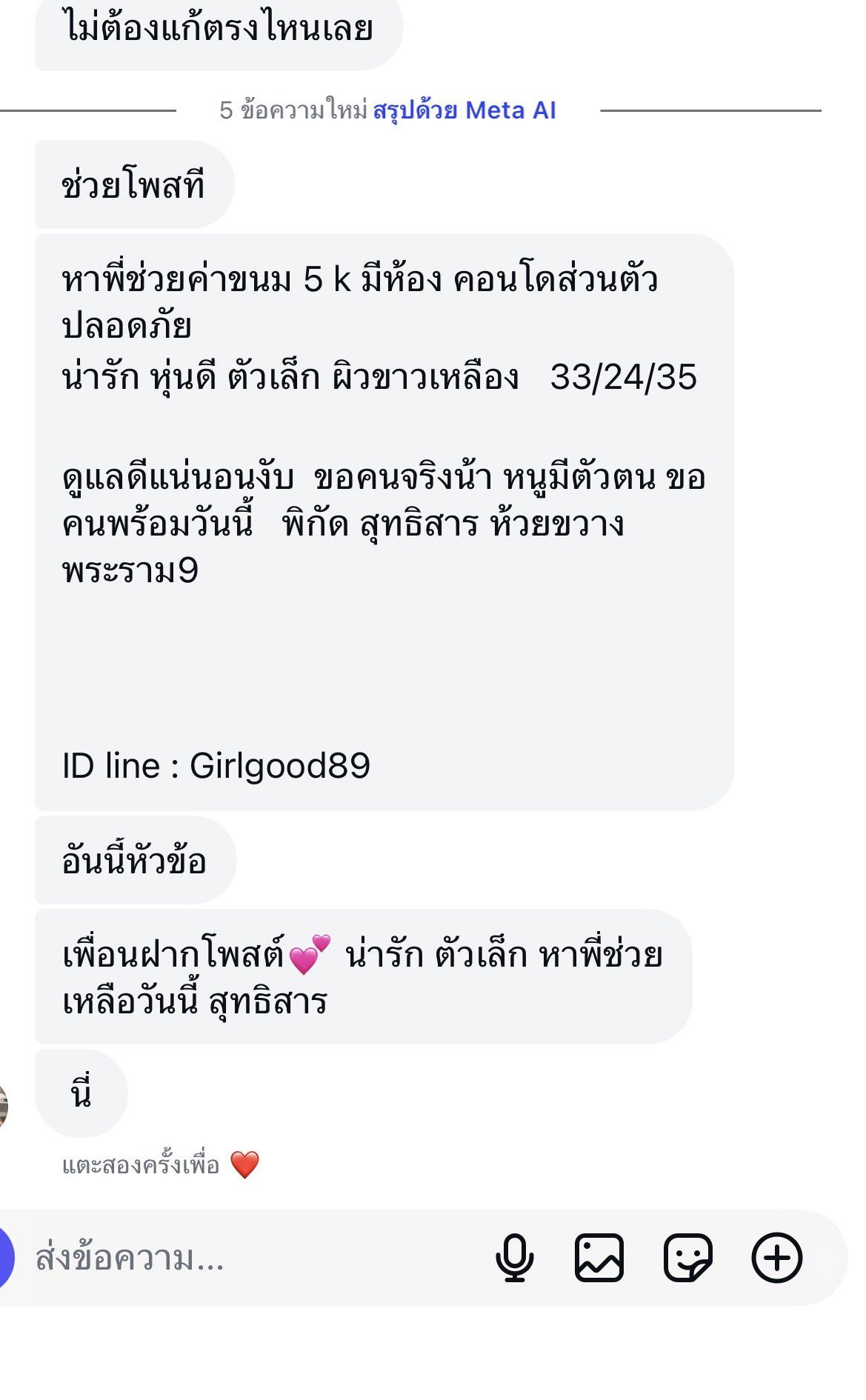The width and height of the screenshot is (866, 1400).
Task: Open the photo gallery picker
Action: click(x=599, y=1258)
